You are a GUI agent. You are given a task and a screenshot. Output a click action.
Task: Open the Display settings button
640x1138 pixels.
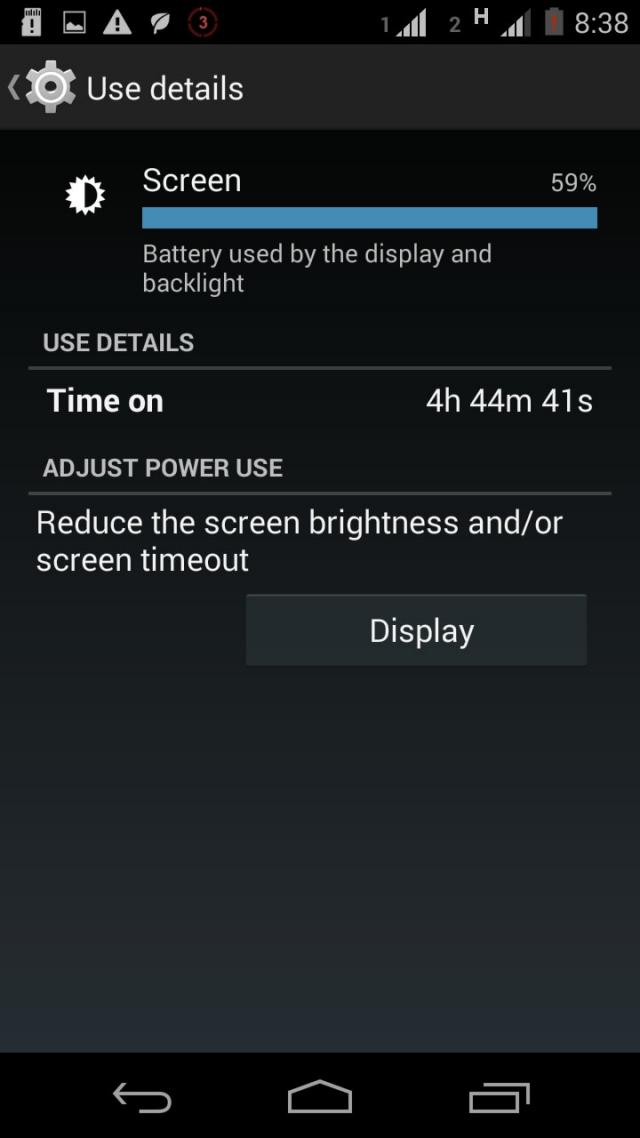click(416, 630)
